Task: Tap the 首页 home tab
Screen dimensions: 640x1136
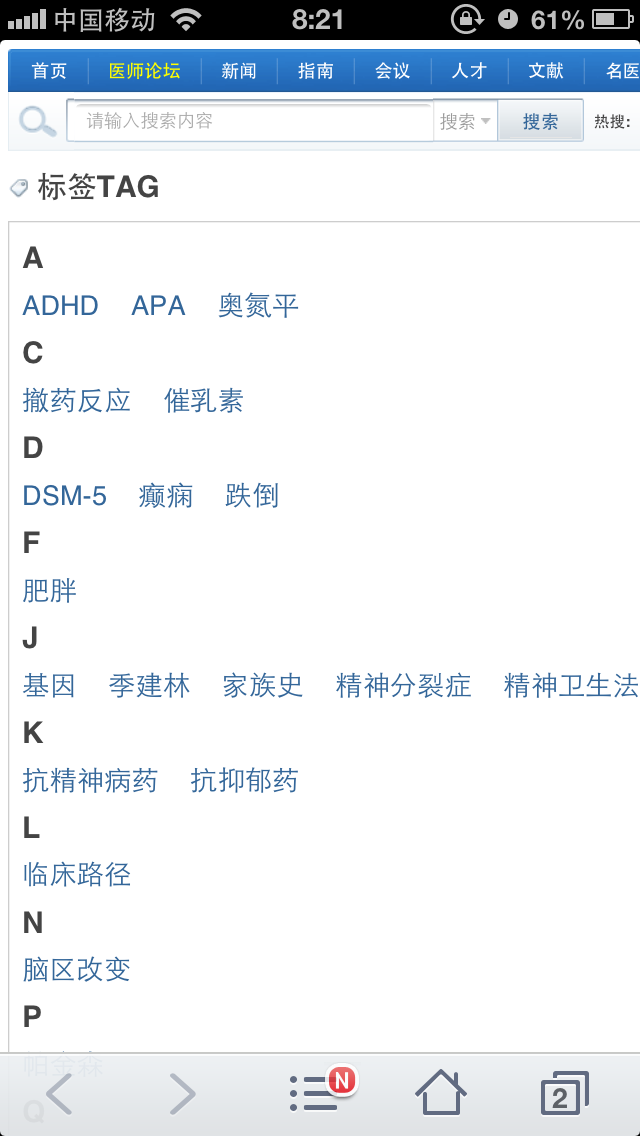Action: tap(49, 71)
